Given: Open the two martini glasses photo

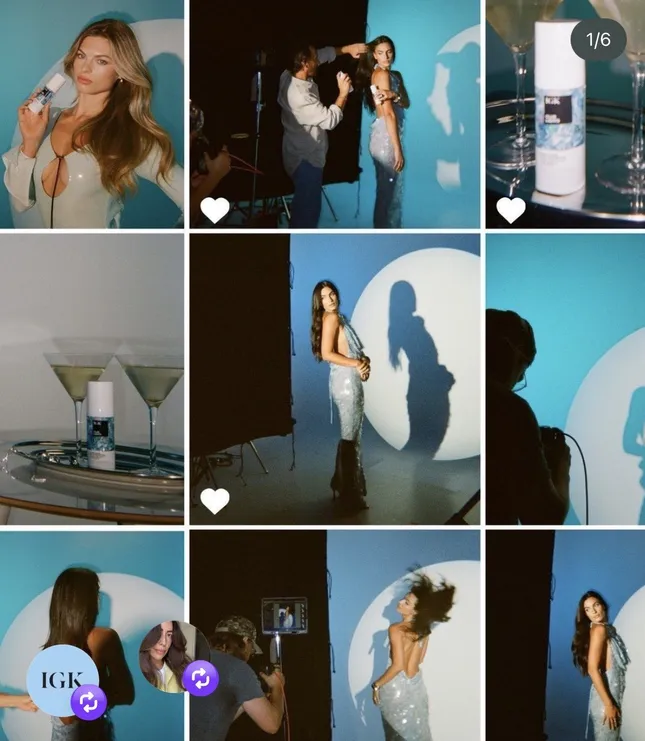Looking at the screenshot, I should tap(92, 378).
